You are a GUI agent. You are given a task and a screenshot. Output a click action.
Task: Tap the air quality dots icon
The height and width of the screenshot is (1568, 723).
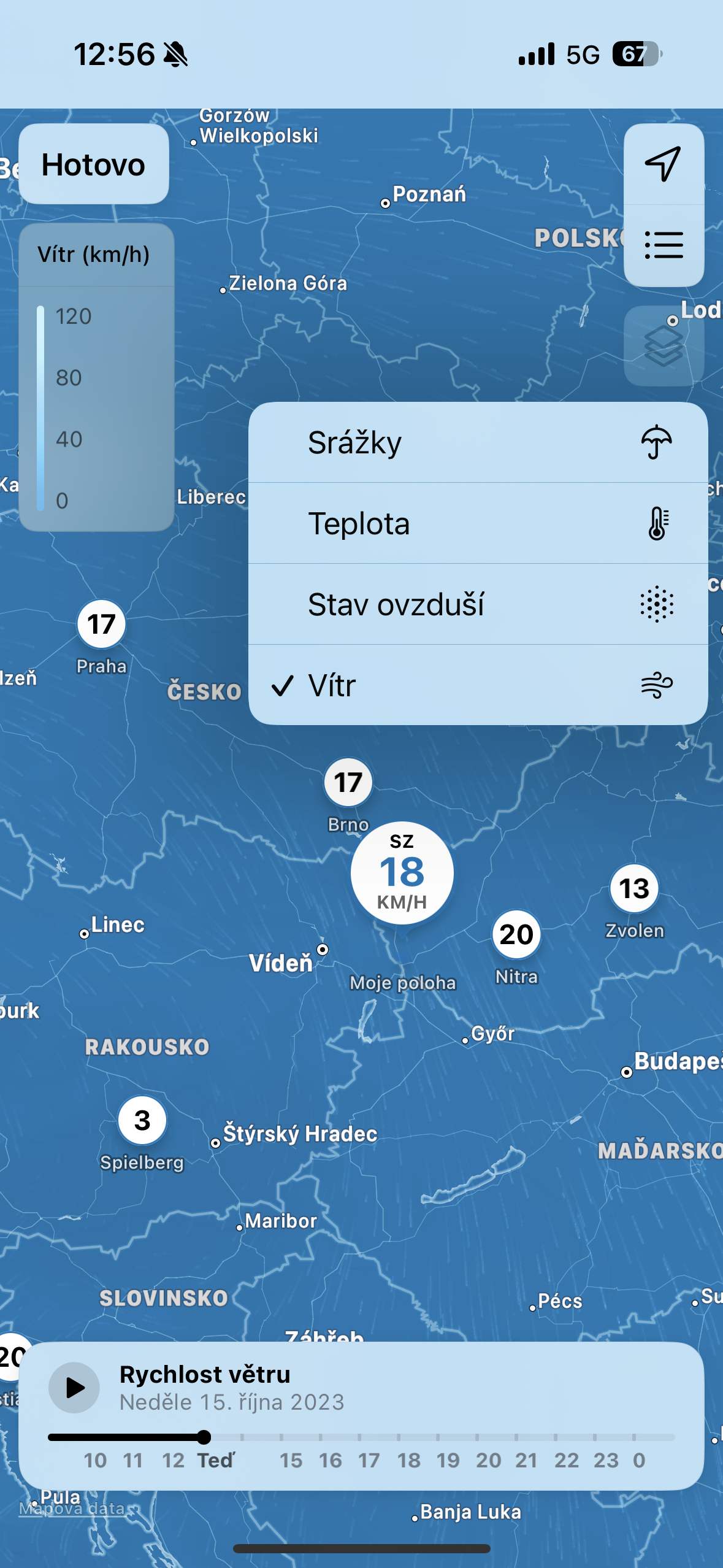(657, 605)
